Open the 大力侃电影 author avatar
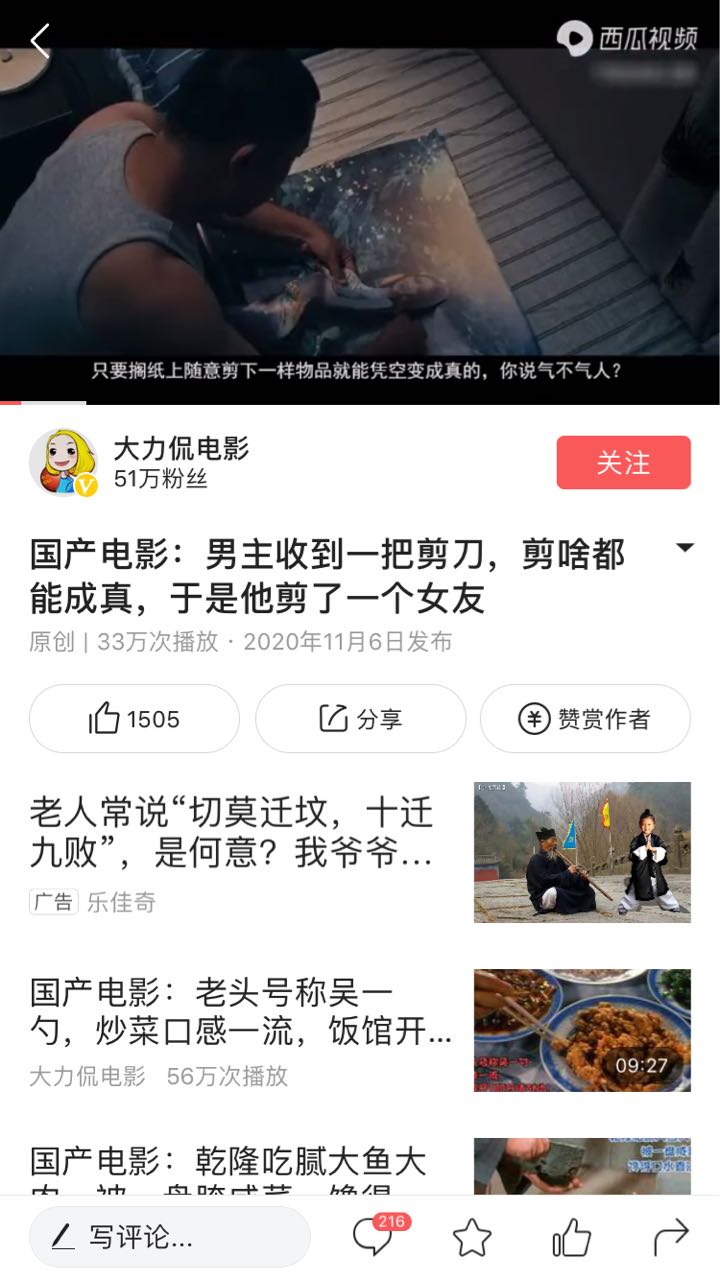This screenshot has width=720, height=1280. click(x=64, y=463)
